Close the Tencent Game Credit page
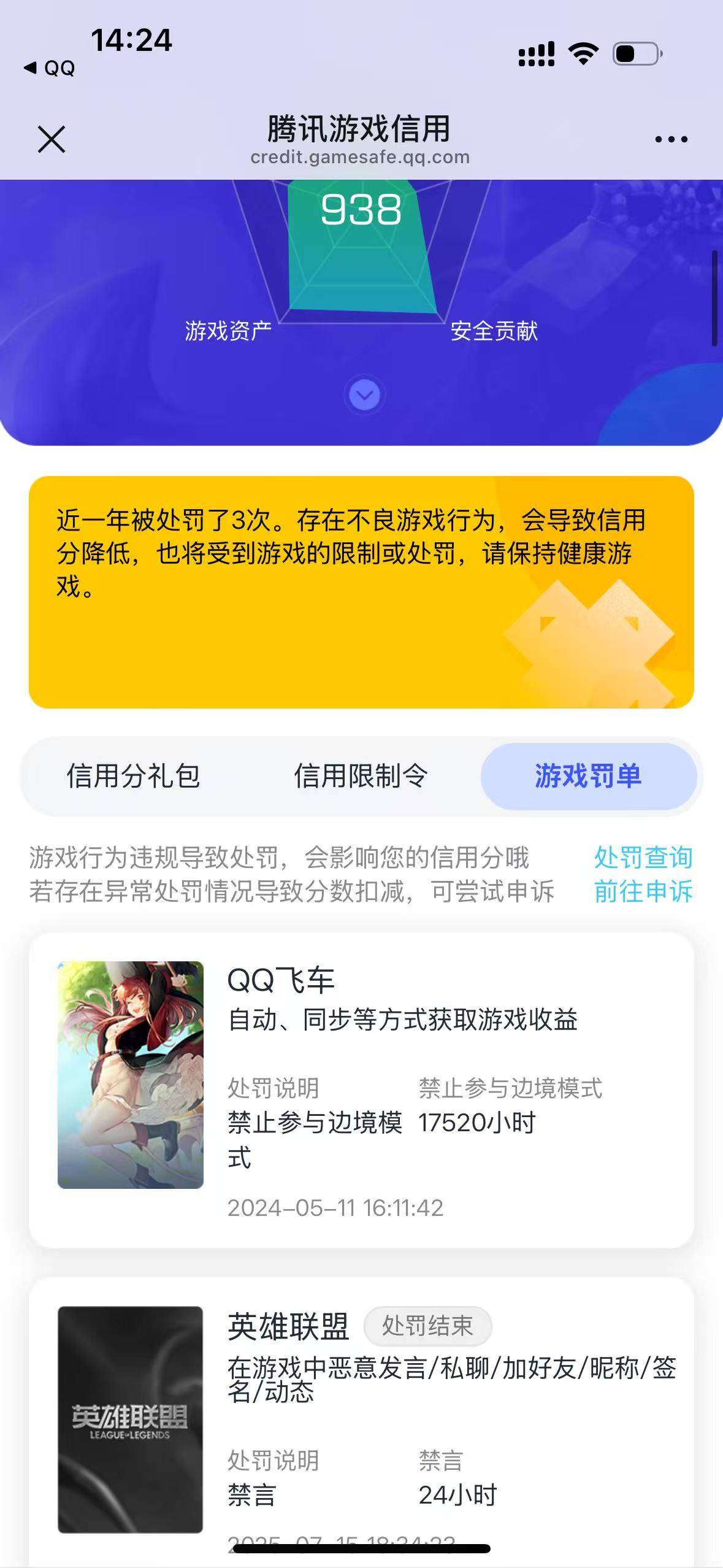 [x=51, y=138]
